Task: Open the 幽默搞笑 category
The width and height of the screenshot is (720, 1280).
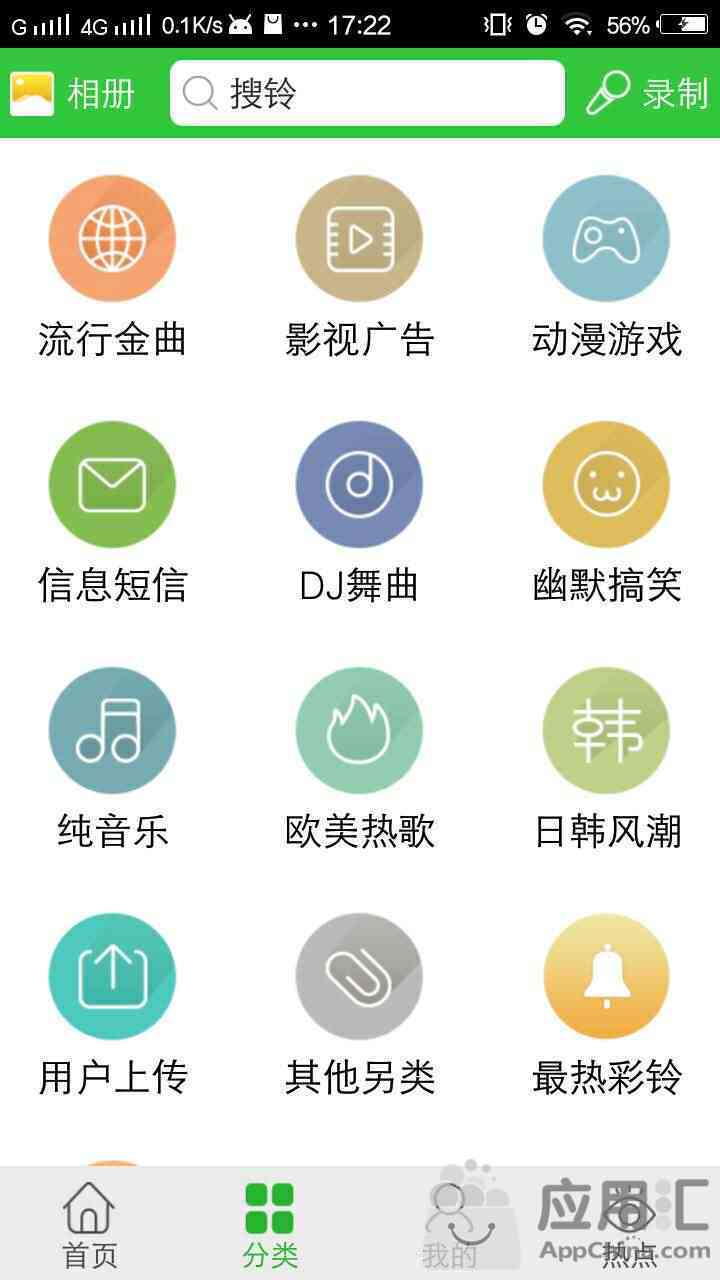Action: [x=606, y=485]
